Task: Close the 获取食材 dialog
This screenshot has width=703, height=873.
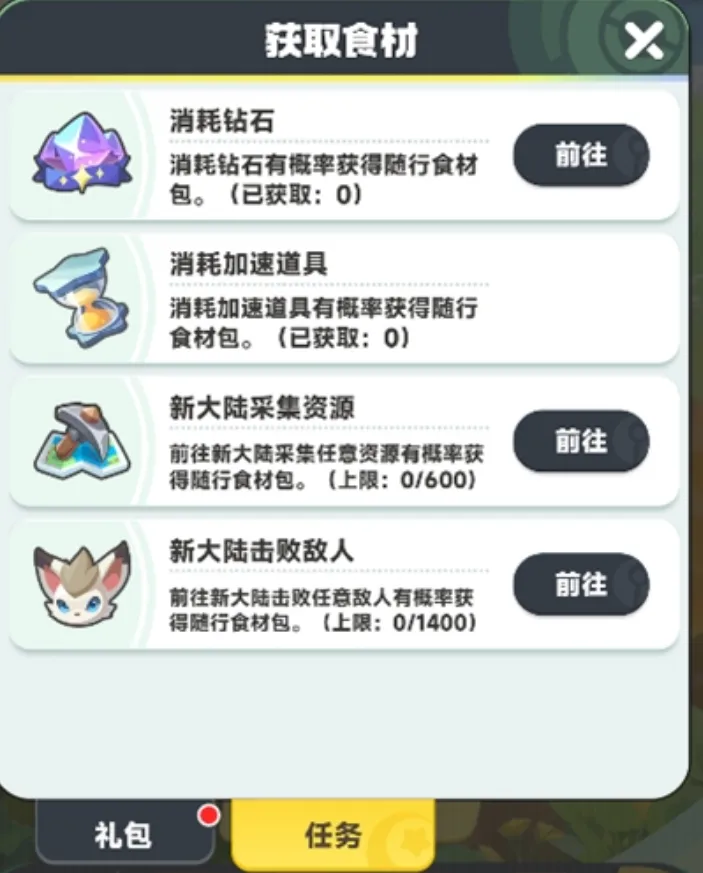Action: [x=644, y=41]
